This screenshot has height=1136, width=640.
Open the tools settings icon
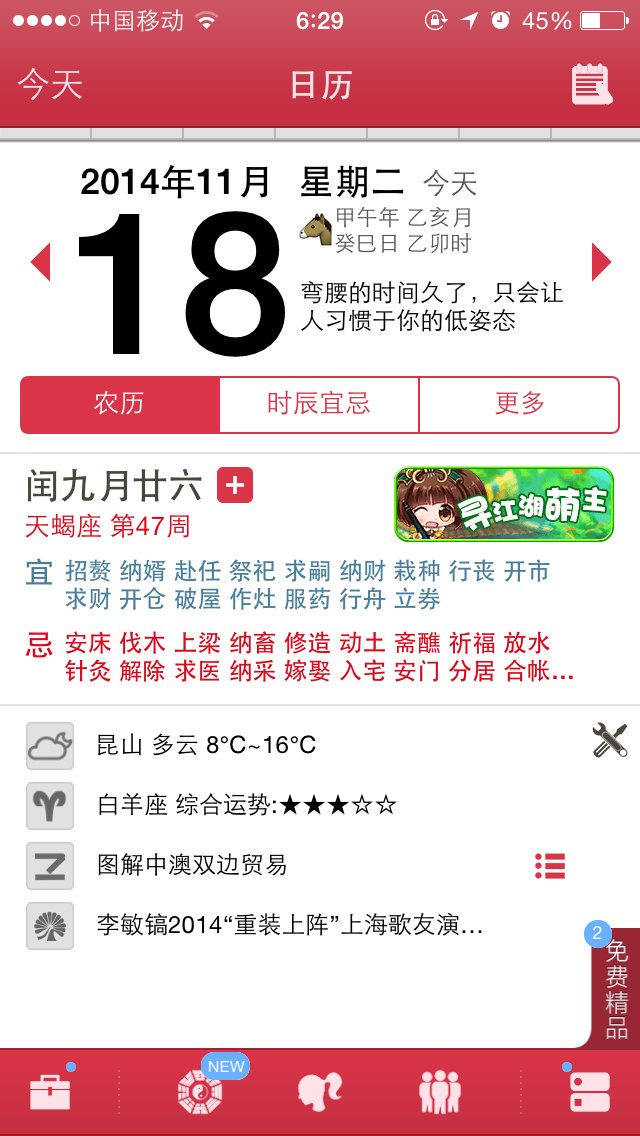click(x=609, y=740)
